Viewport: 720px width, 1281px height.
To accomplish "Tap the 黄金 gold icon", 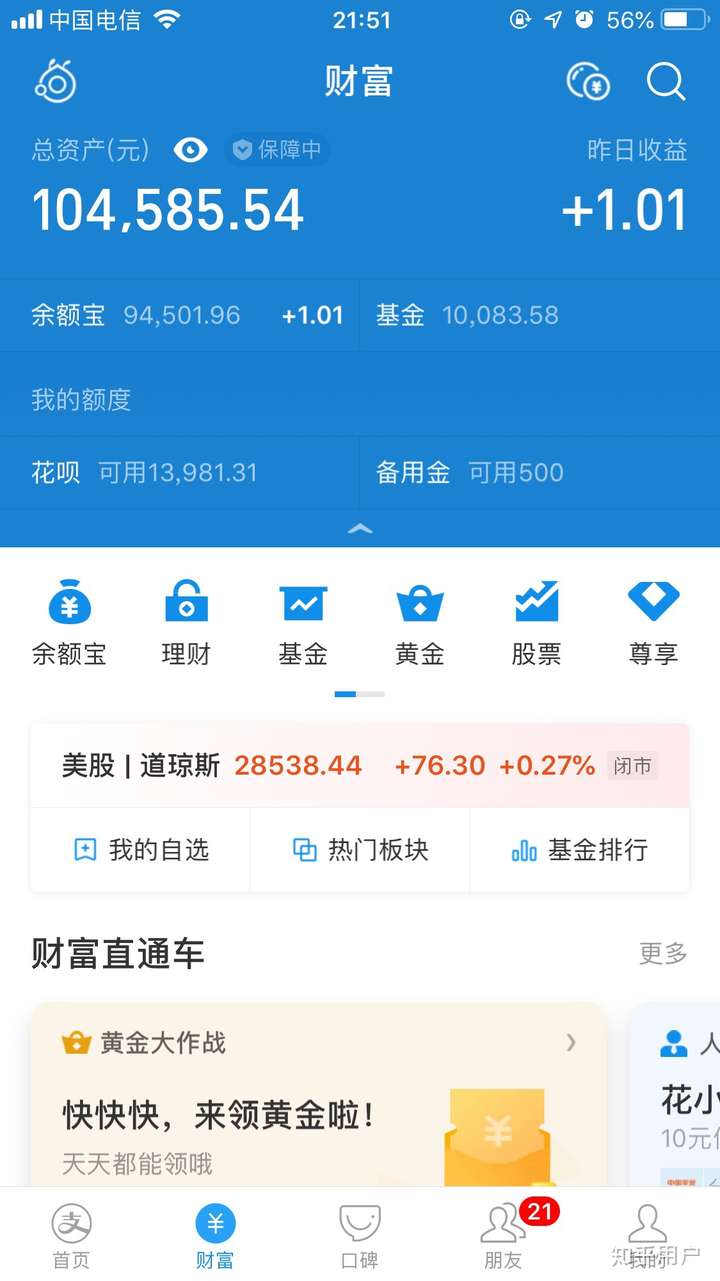I will tap(419, 618).
